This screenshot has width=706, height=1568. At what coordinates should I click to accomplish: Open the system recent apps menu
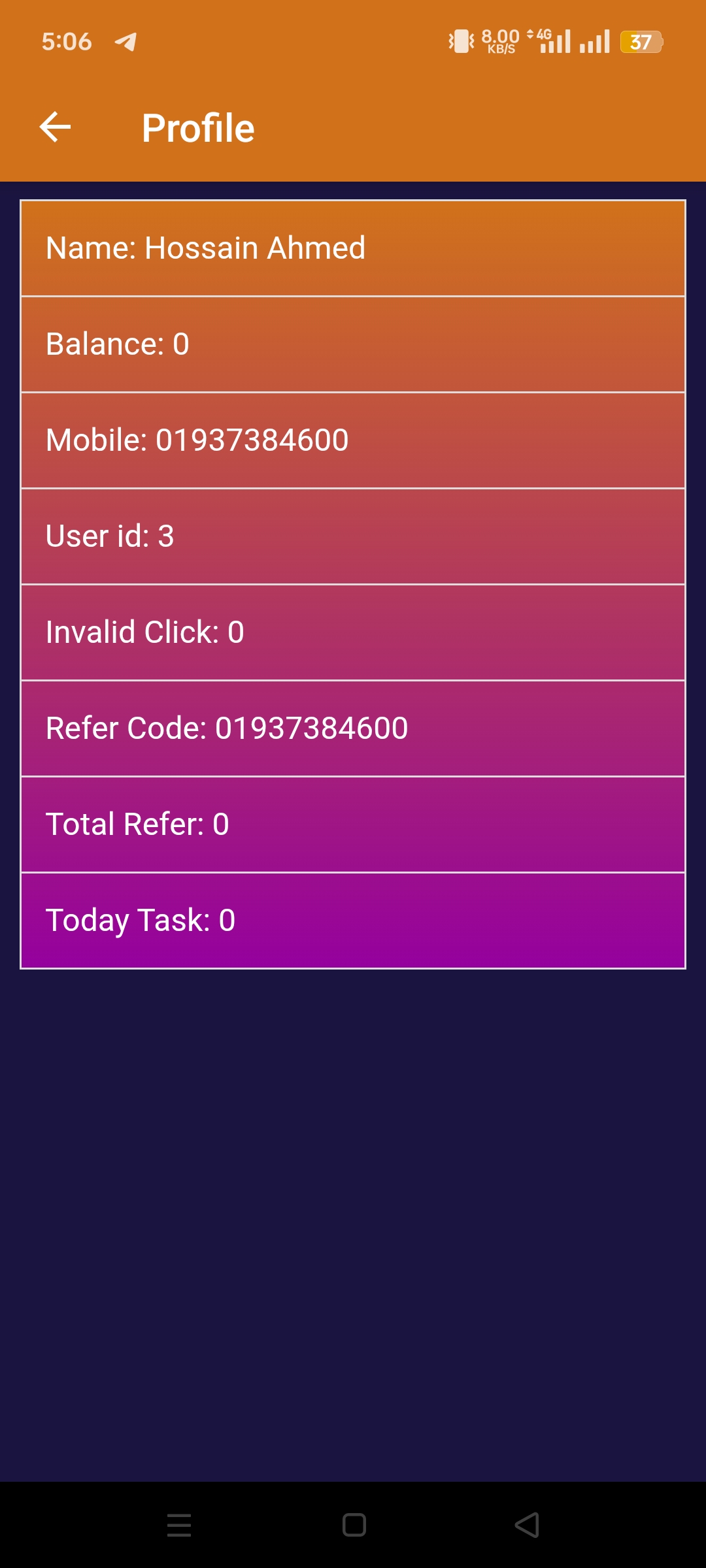click(x=179, y=1525)
